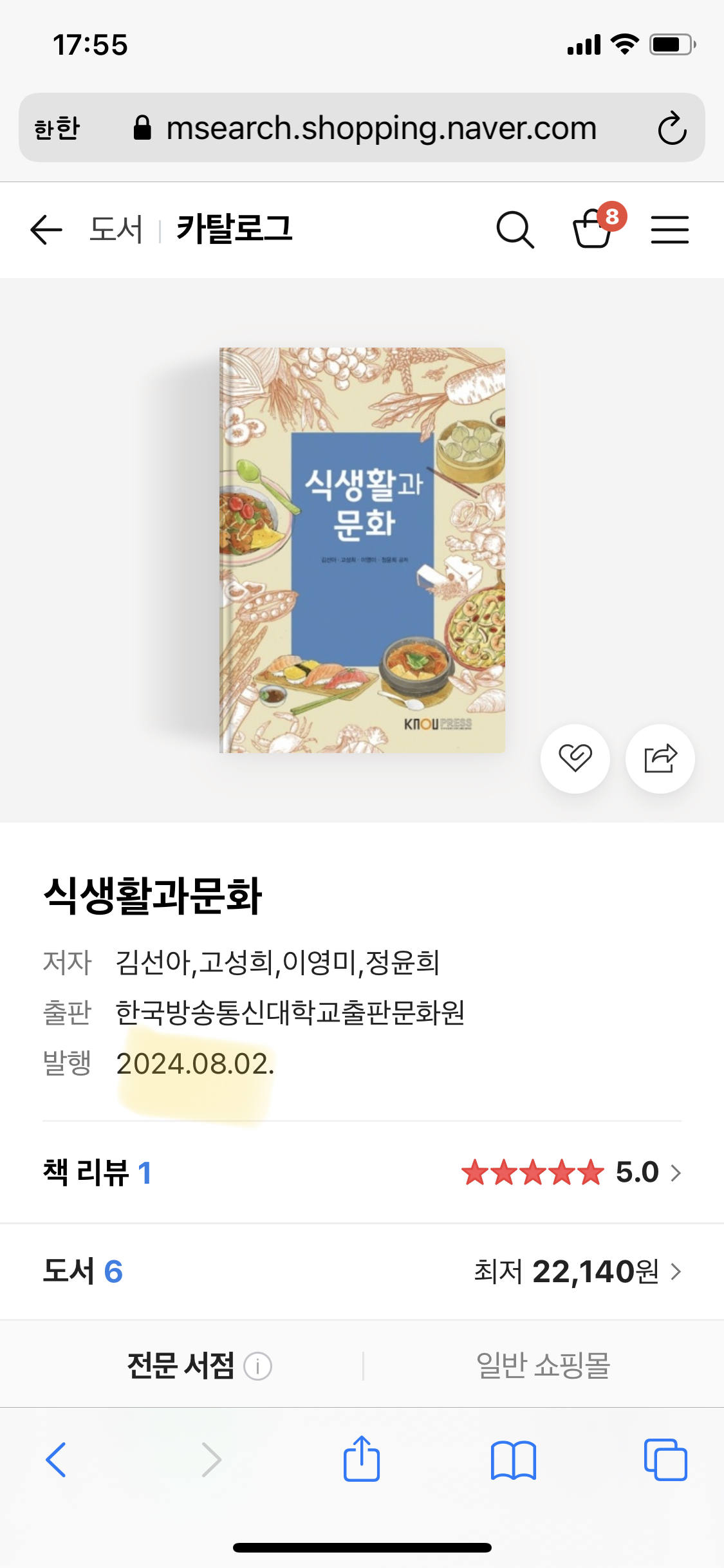Image resolution: width=724 pixels, height=1568 pixels.
Task: Open the search magnifier icon
Action: 515,230
